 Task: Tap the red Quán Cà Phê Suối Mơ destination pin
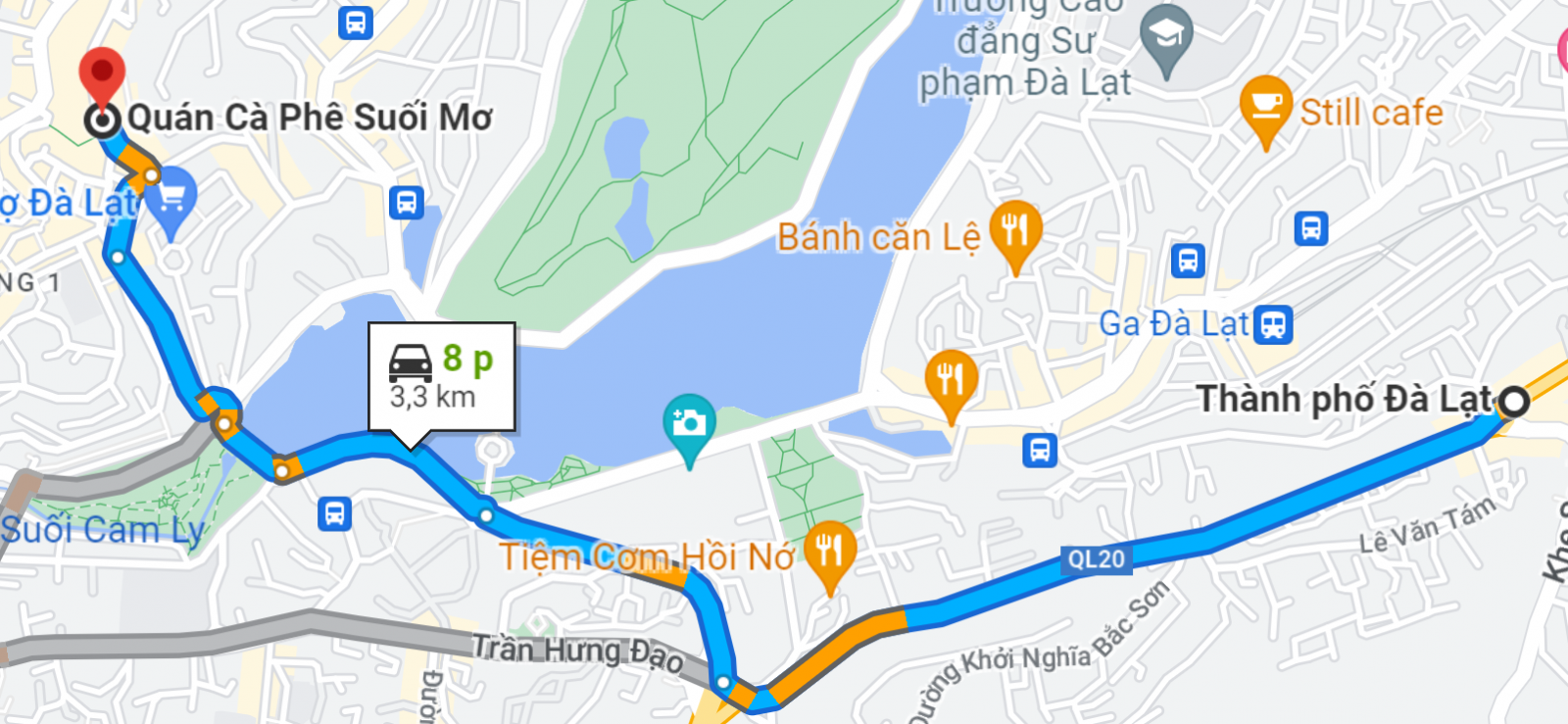click(x=102, y=76)
